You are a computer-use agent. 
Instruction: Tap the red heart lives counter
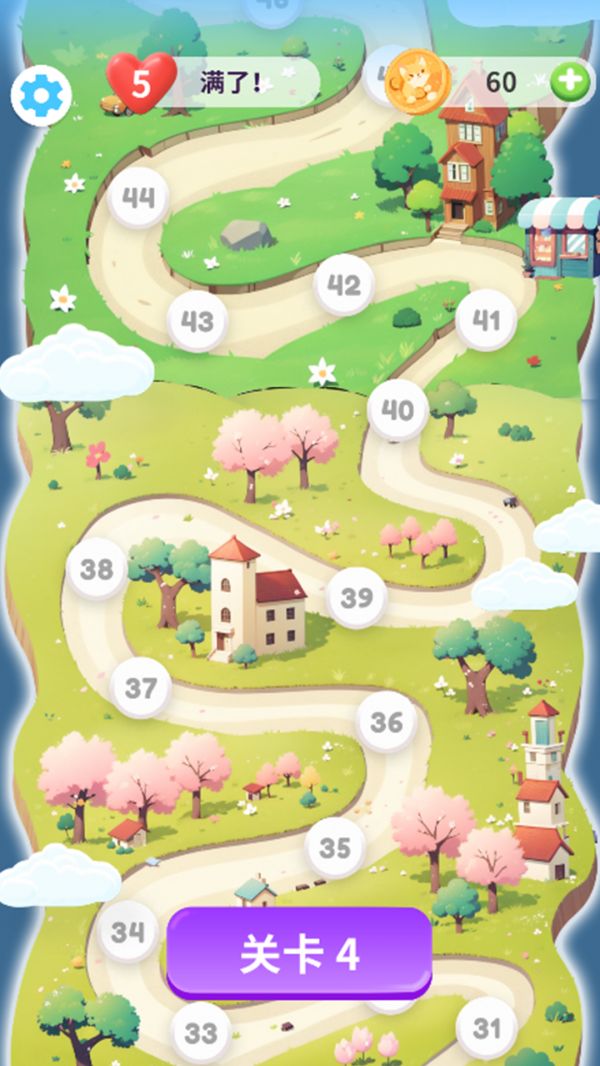(141, 83)
